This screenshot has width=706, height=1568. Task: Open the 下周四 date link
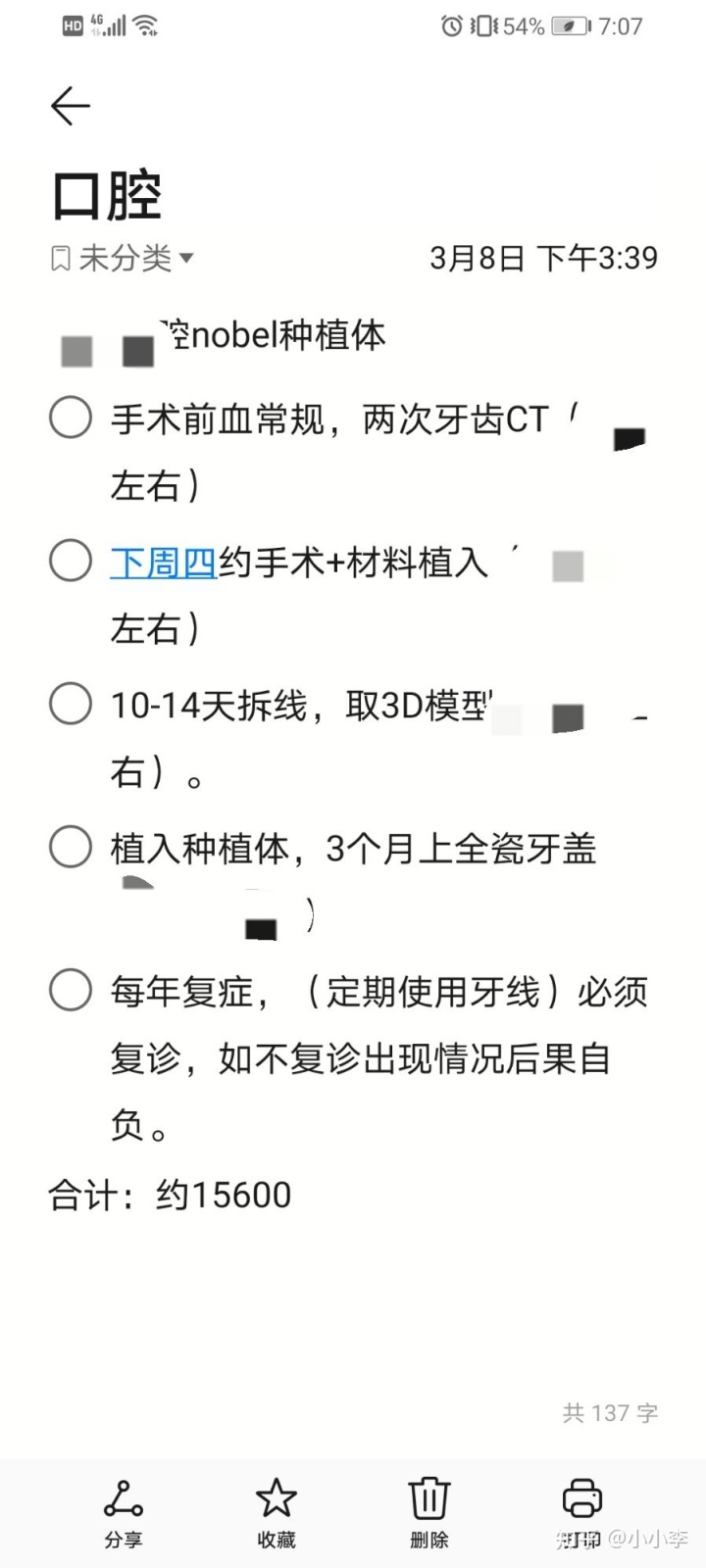click(x=164, y=563)
